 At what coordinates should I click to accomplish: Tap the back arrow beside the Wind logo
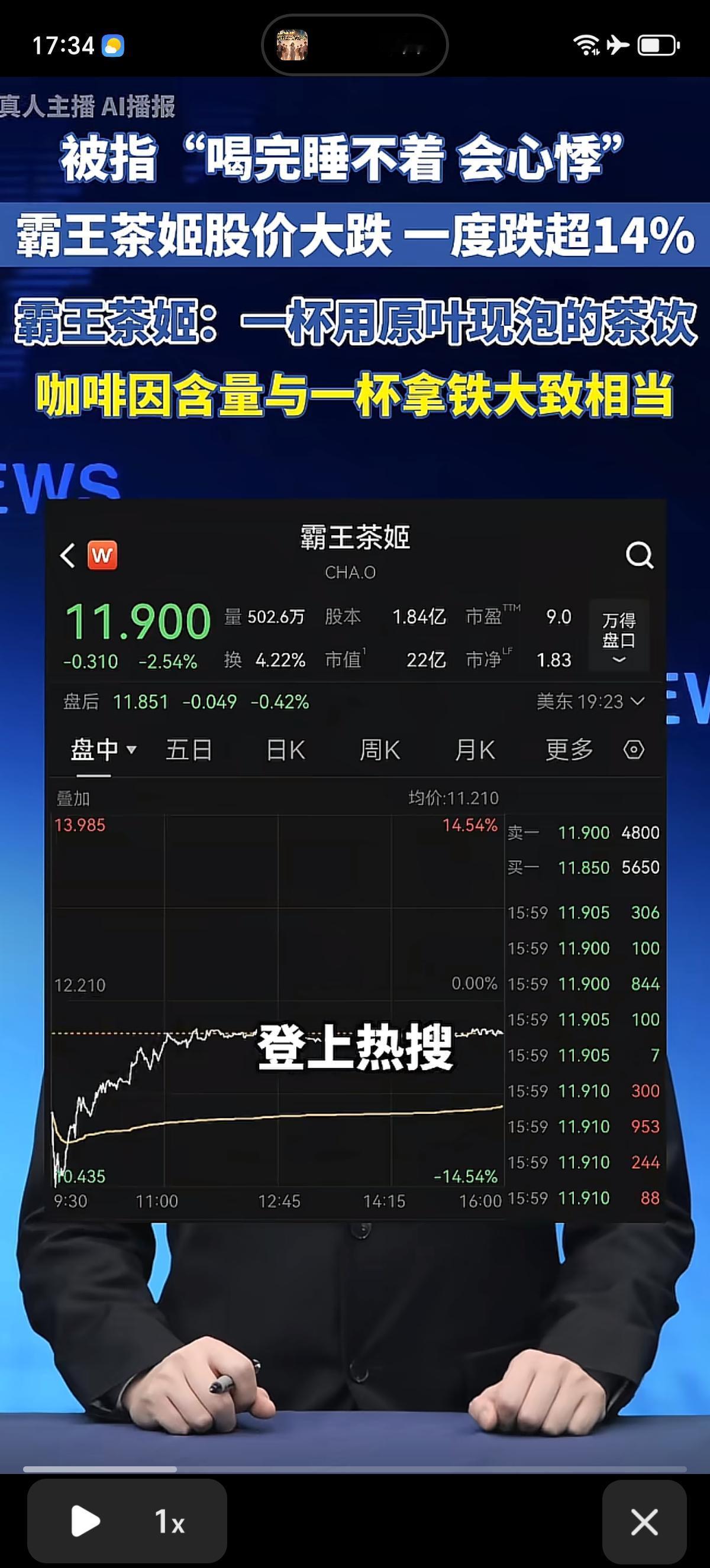67,556
